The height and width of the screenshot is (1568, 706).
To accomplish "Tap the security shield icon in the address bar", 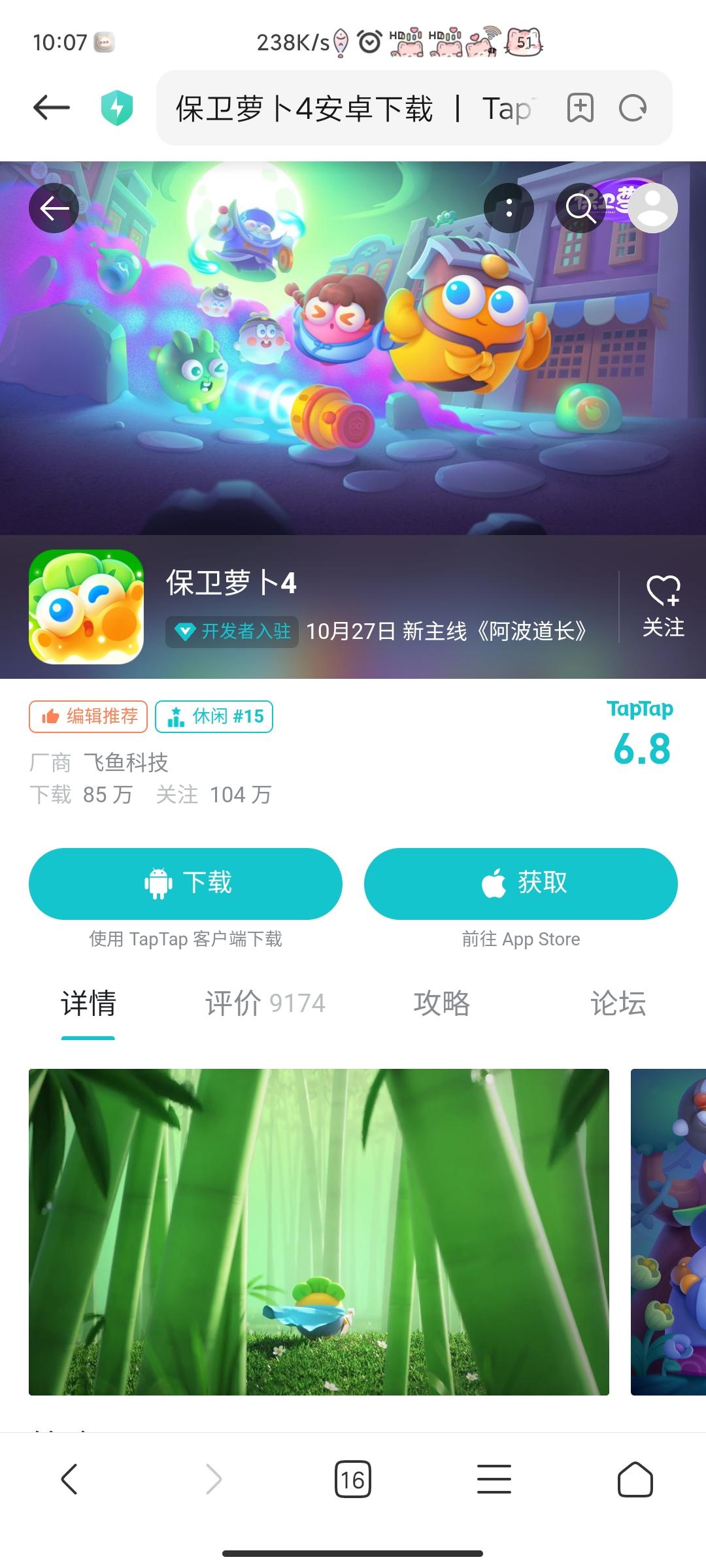I will point(115,108).
